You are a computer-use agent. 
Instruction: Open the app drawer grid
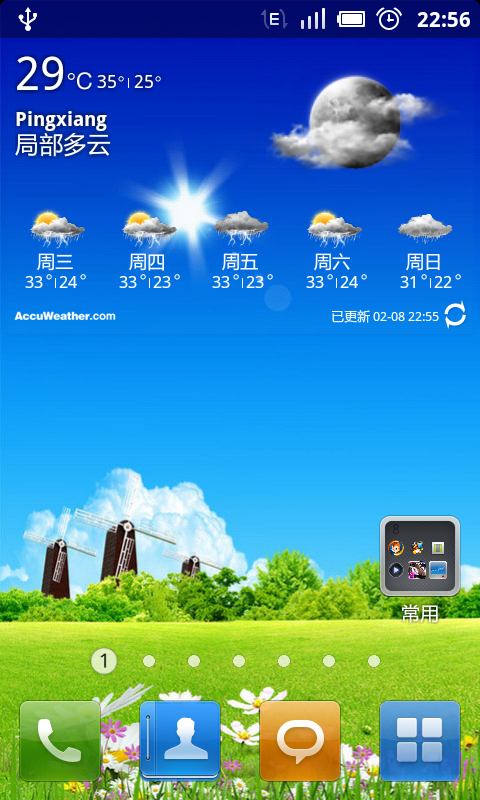click(420, 741)
